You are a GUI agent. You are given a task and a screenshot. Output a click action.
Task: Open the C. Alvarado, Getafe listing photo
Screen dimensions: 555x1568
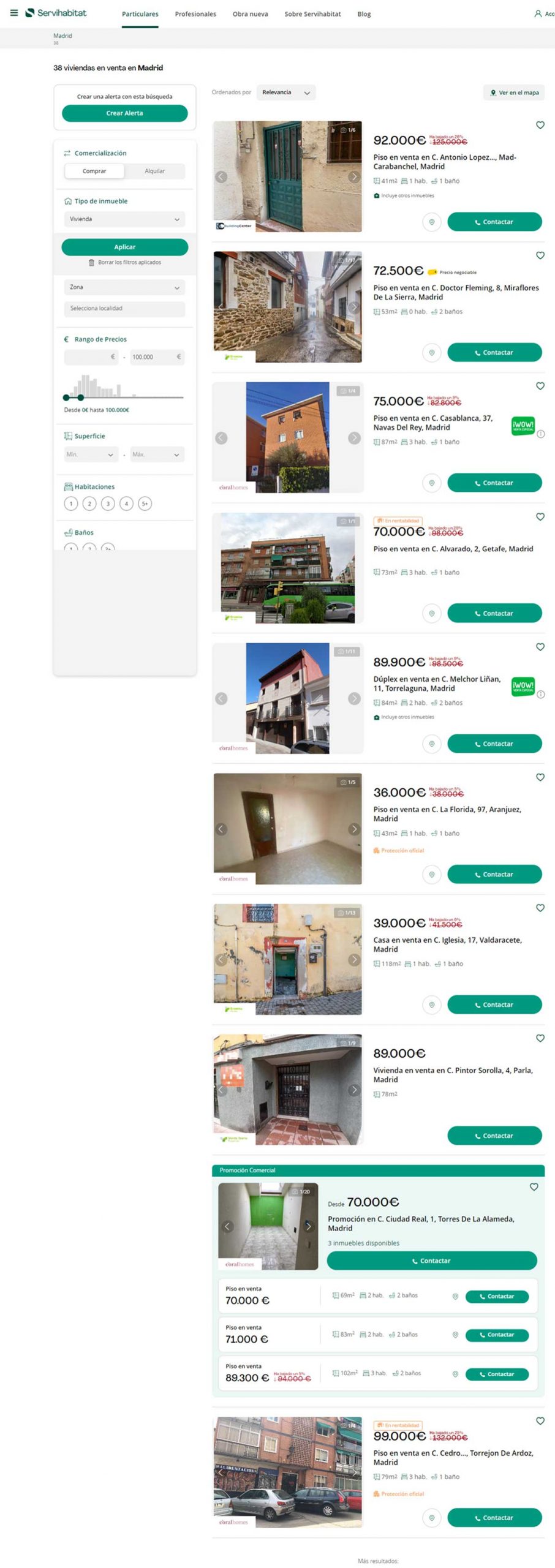(x=287, y=568)
